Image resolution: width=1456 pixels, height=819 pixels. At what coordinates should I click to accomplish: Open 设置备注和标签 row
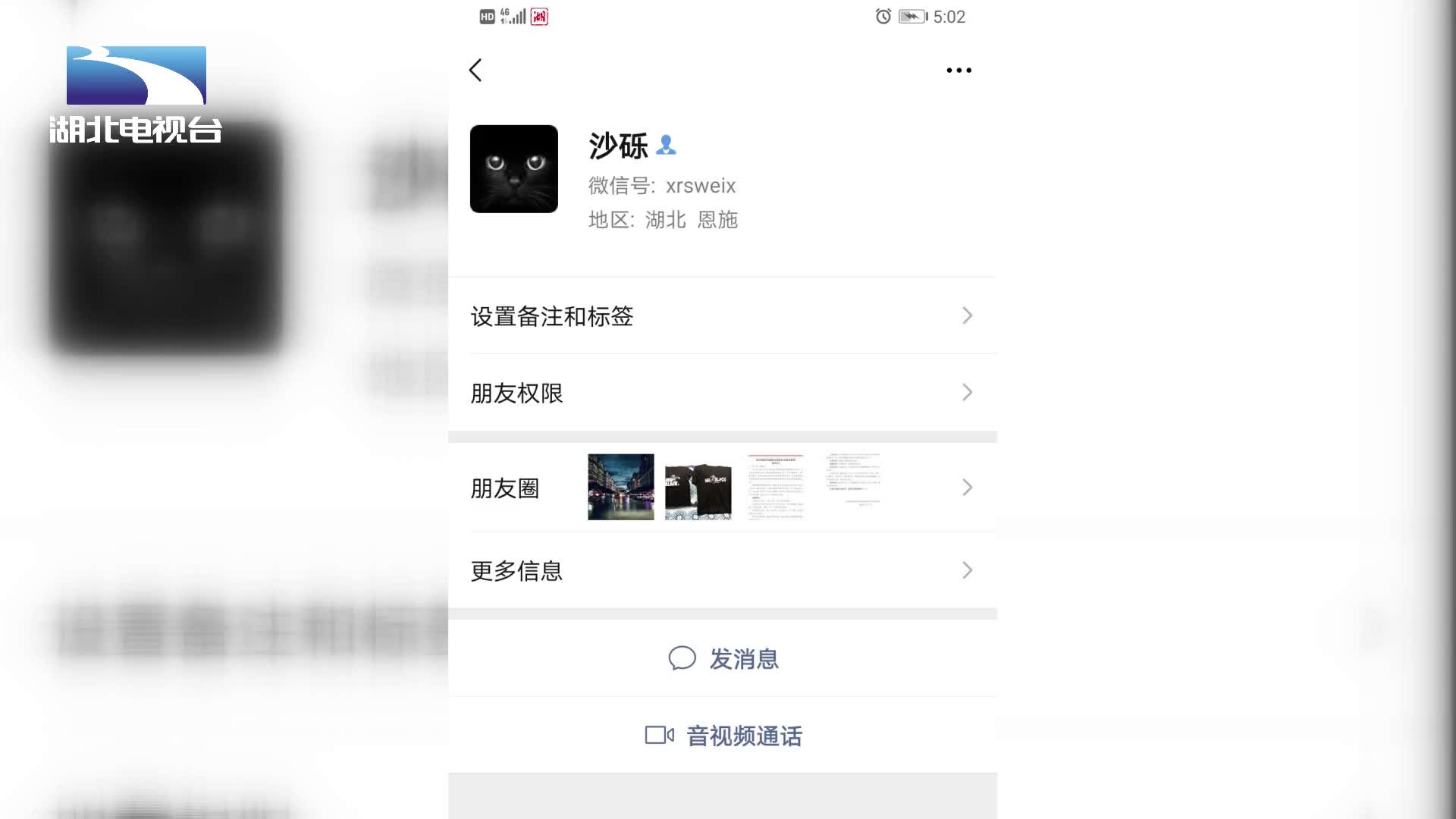point(722,316)
